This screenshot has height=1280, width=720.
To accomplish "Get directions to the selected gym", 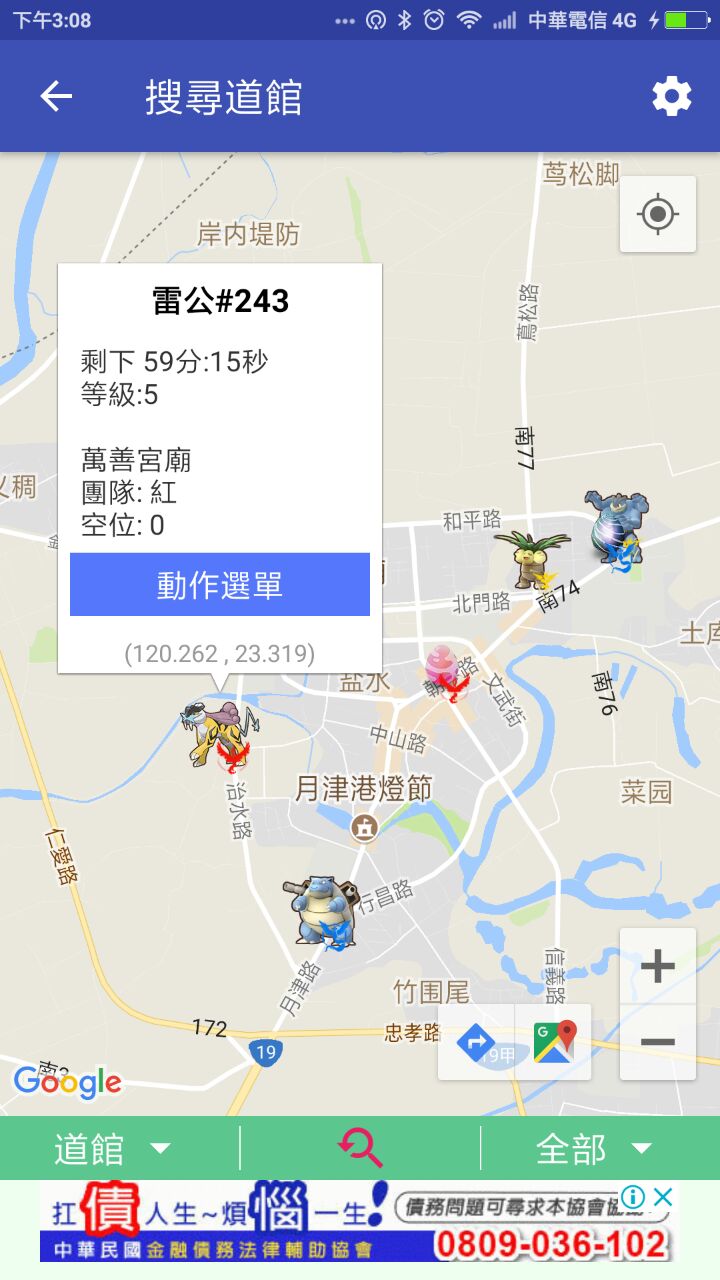I will 476,1042.
